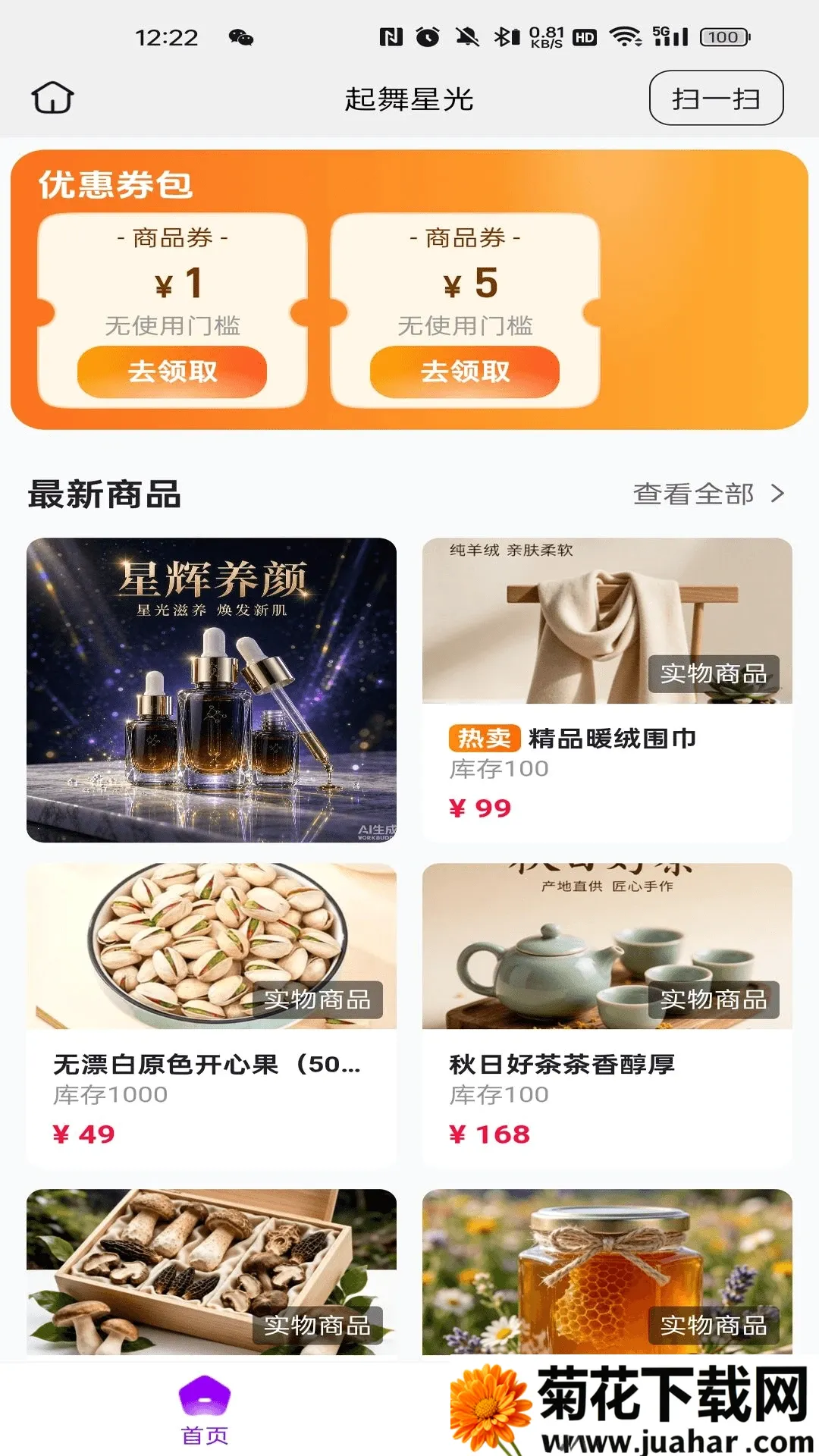The width and height of the screenshot is (819, 1456).
Task: Open the honey jar product
Action: [x=607, y=1272]
